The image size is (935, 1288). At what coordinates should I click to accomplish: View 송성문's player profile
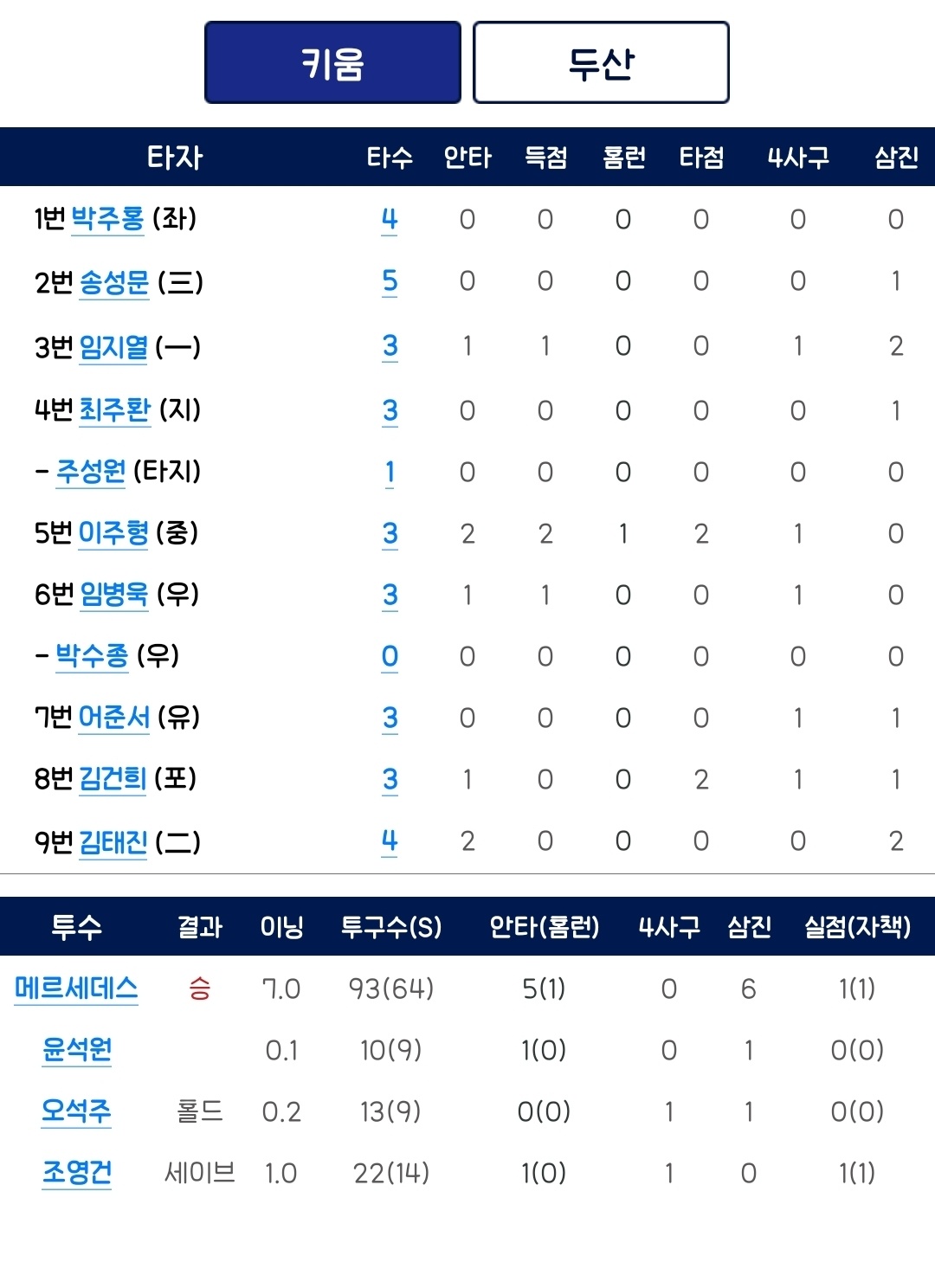tap(114, 282)
